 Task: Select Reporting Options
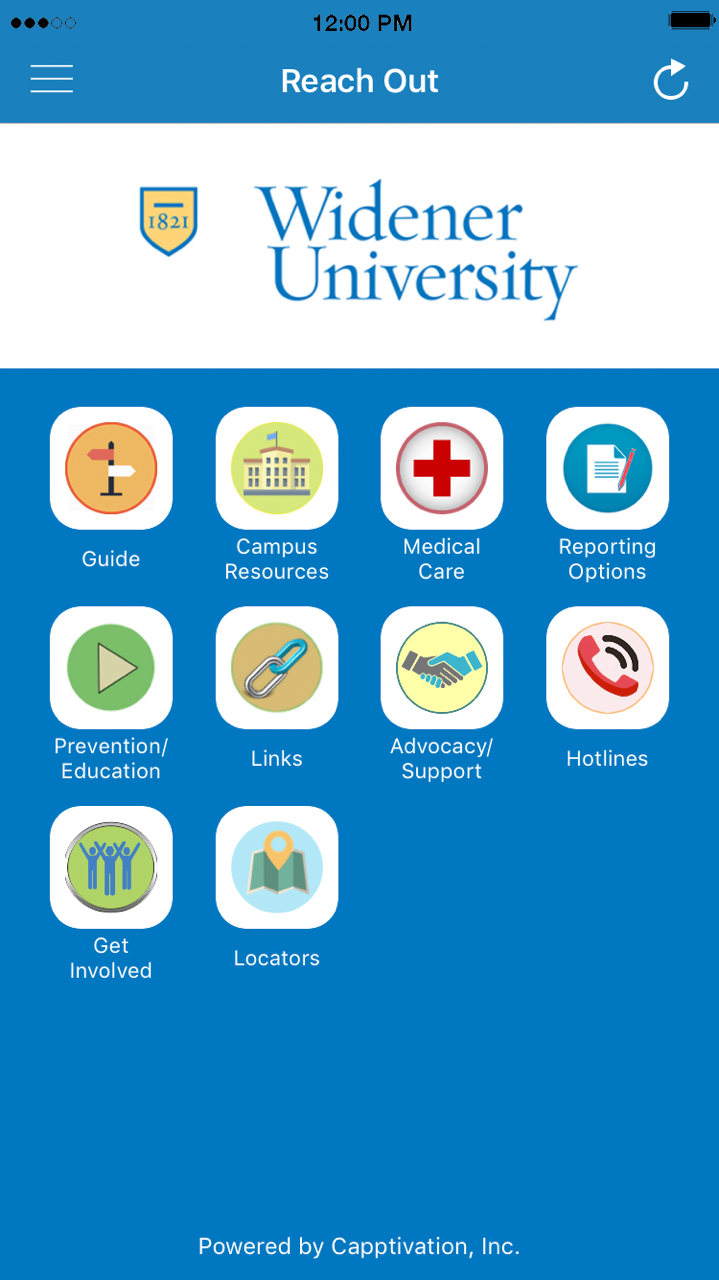607,468
